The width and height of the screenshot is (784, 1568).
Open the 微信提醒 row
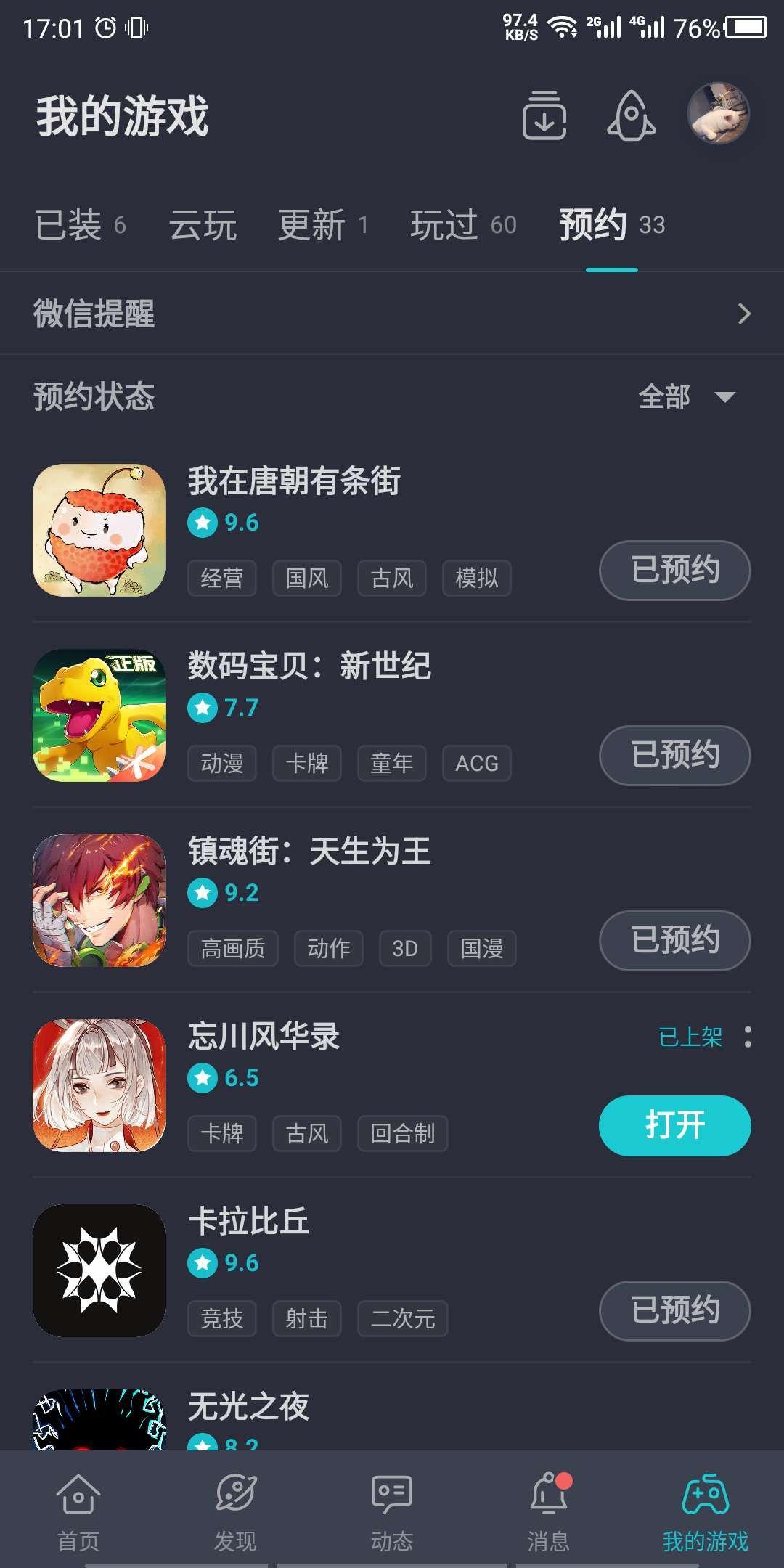pos(392,314)
